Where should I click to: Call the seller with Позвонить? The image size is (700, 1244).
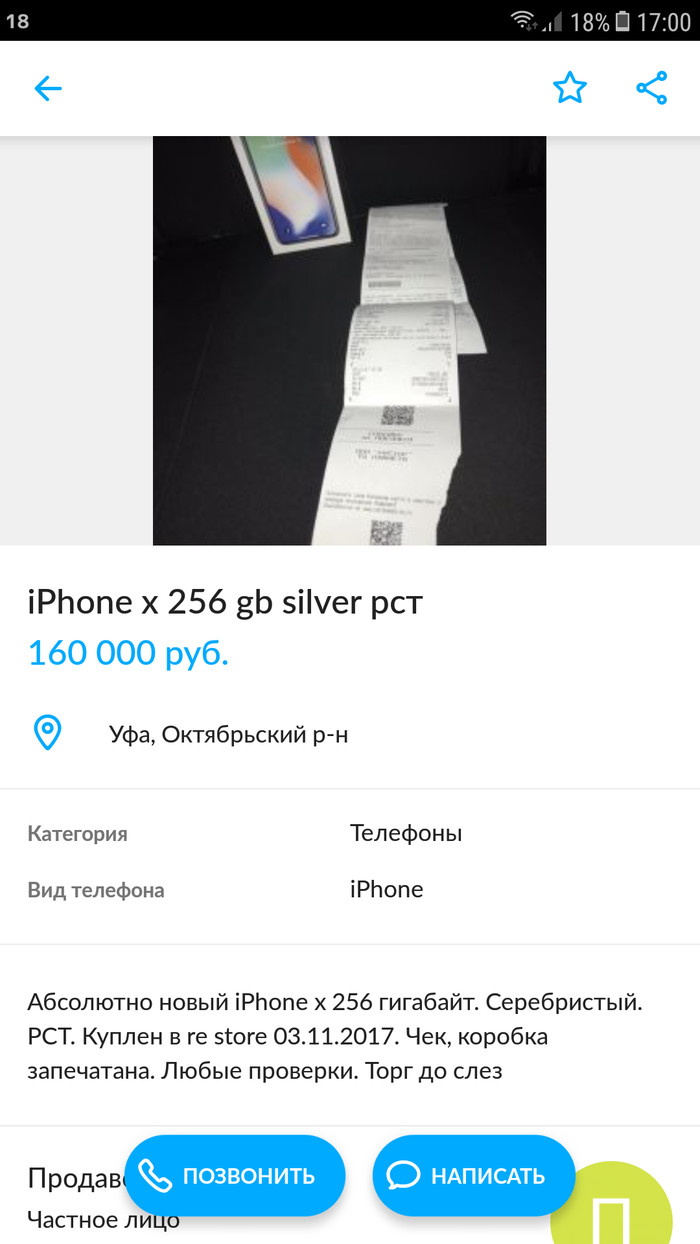tap(235, 1175)
